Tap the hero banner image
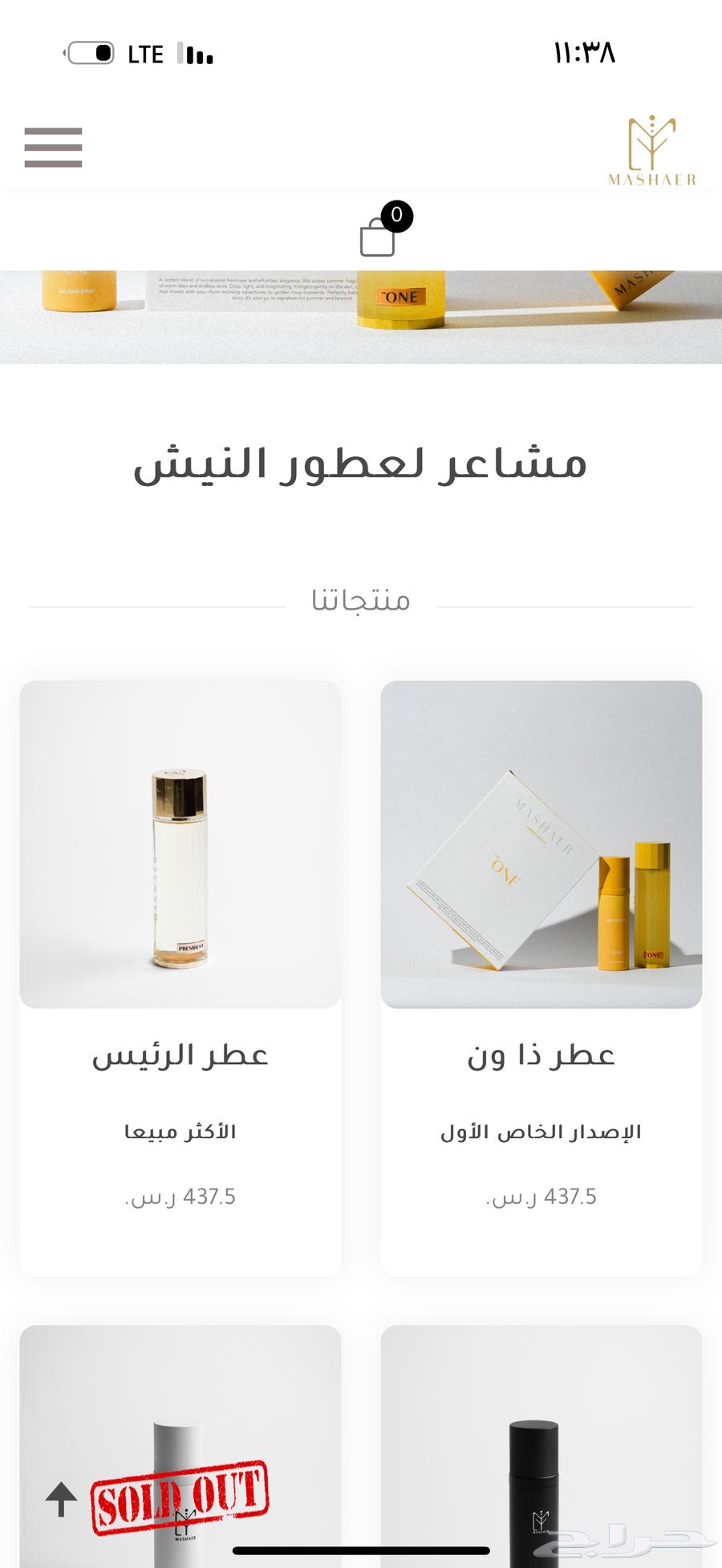Image resolution: width=722 pixels, height=1568 pixels. pos(361,313)
